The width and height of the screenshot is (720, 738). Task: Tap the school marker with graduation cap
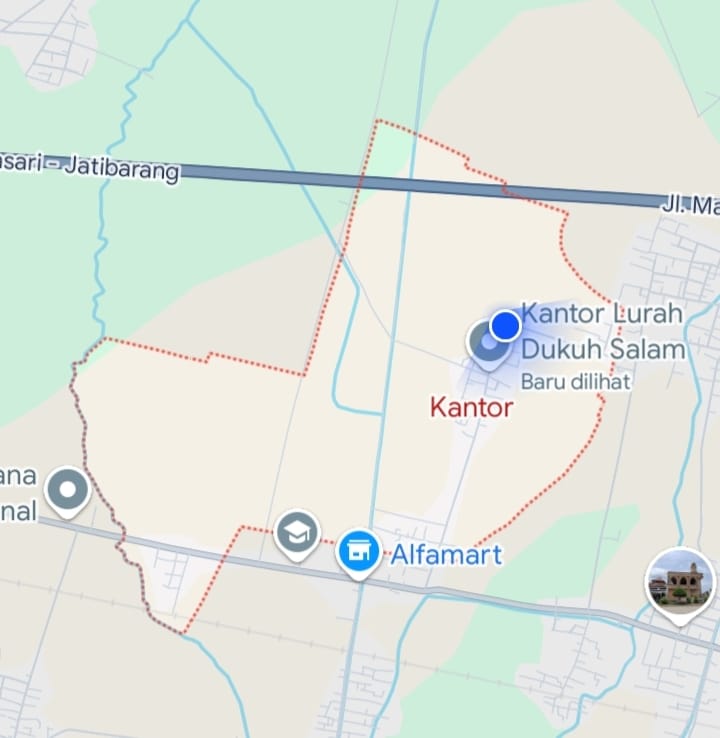click(297, 532)
